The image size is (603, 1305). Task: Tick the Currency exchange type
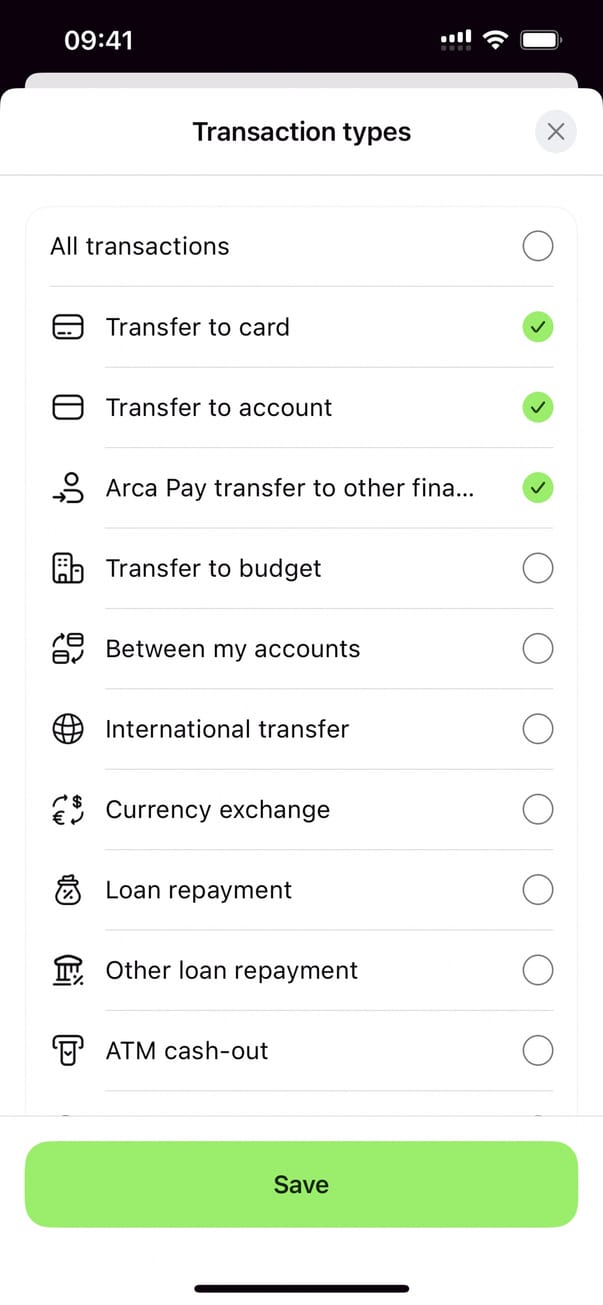(x=538, y=809)
